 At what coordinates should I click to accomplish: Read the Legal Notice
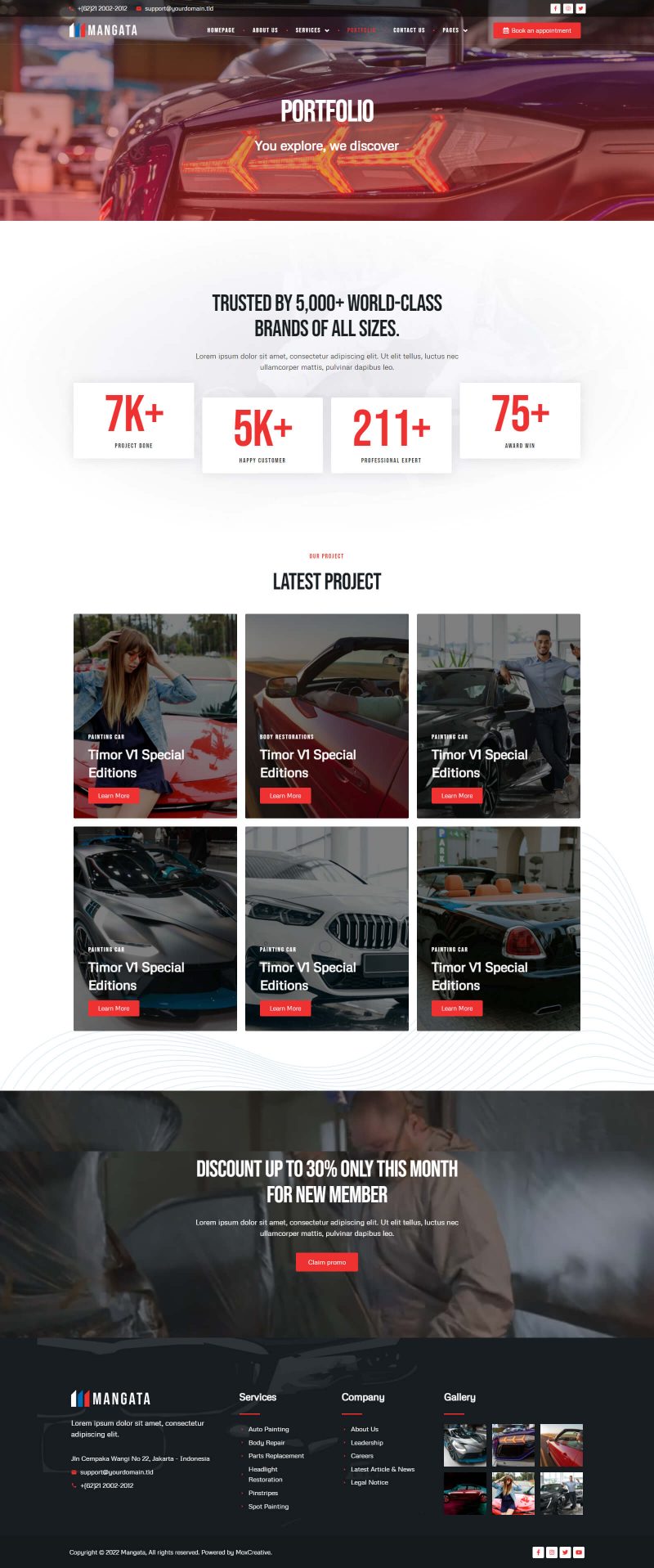coord(369,1482)
